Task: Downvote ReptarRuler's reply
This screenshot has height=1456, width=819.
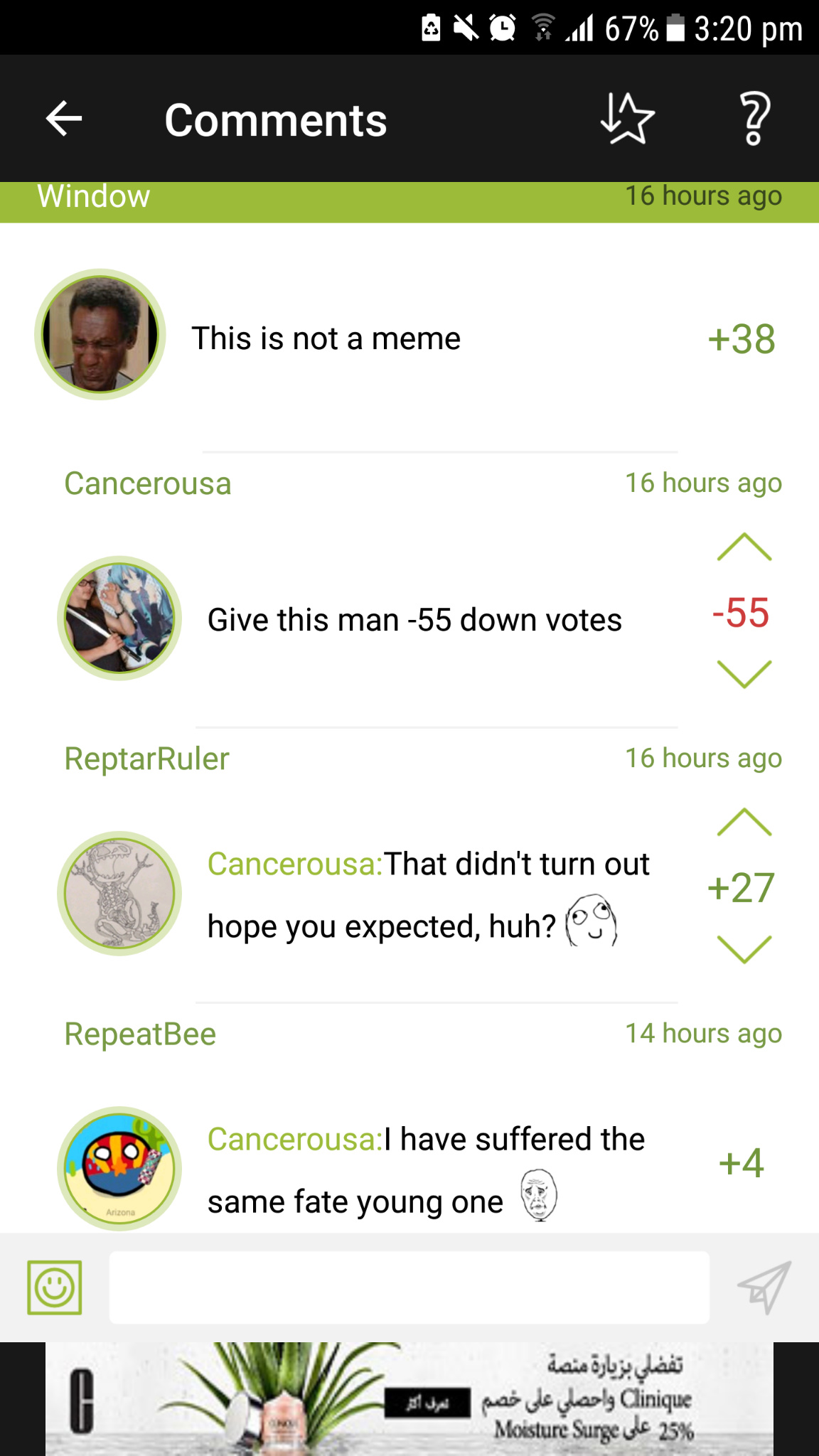Action: (744, 949)
